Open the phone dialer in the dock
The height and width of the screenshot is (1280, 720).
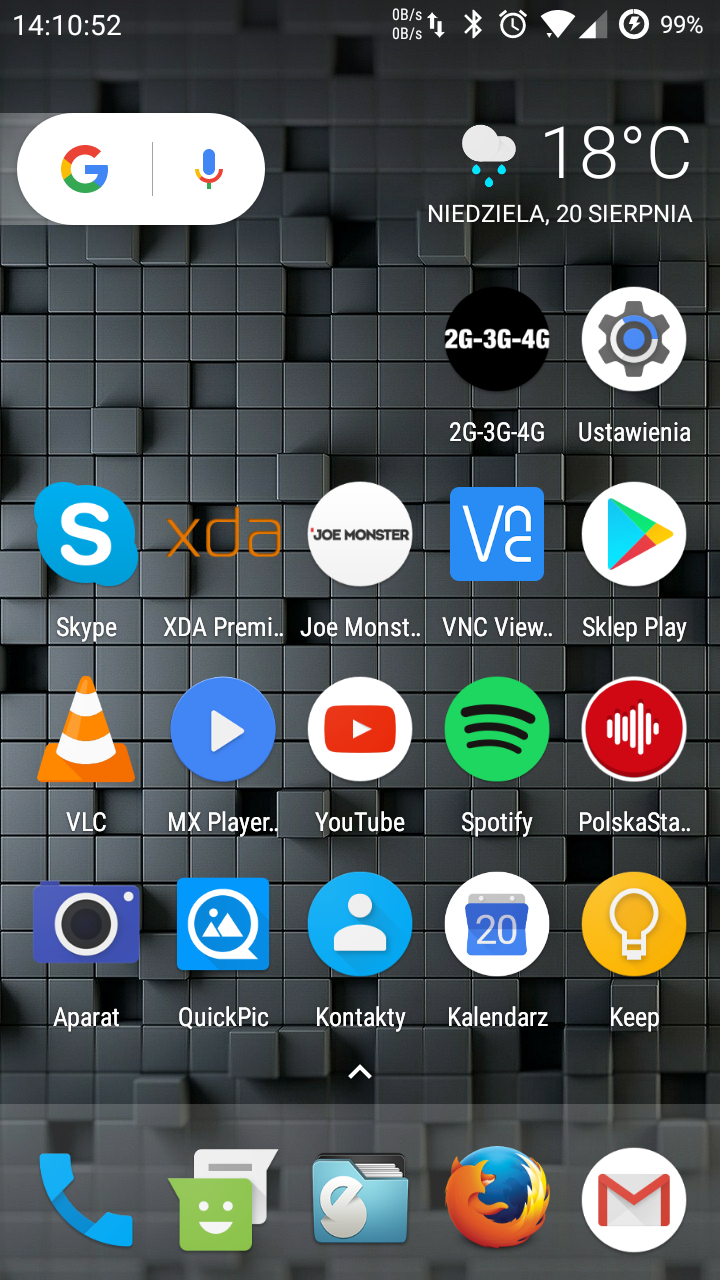[x=86, y=1198]
